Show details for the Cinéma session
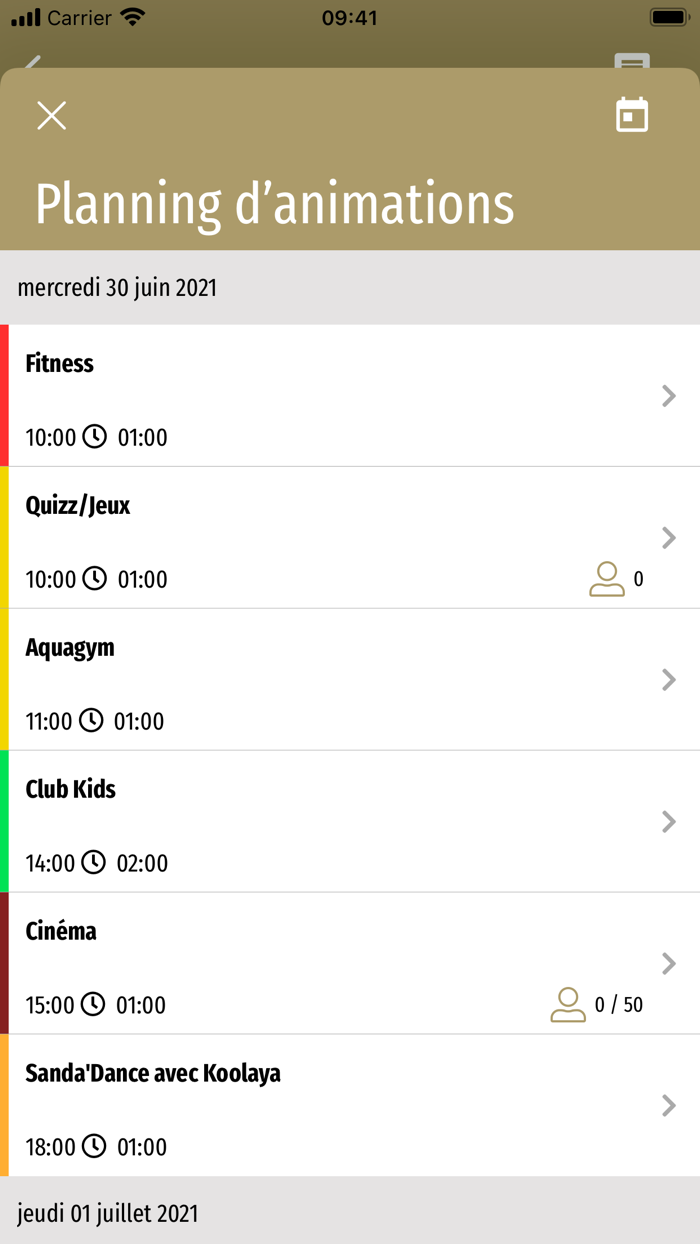Image resolution: width=700 pixels, height=1244 pixels. (x=350, y=964)
